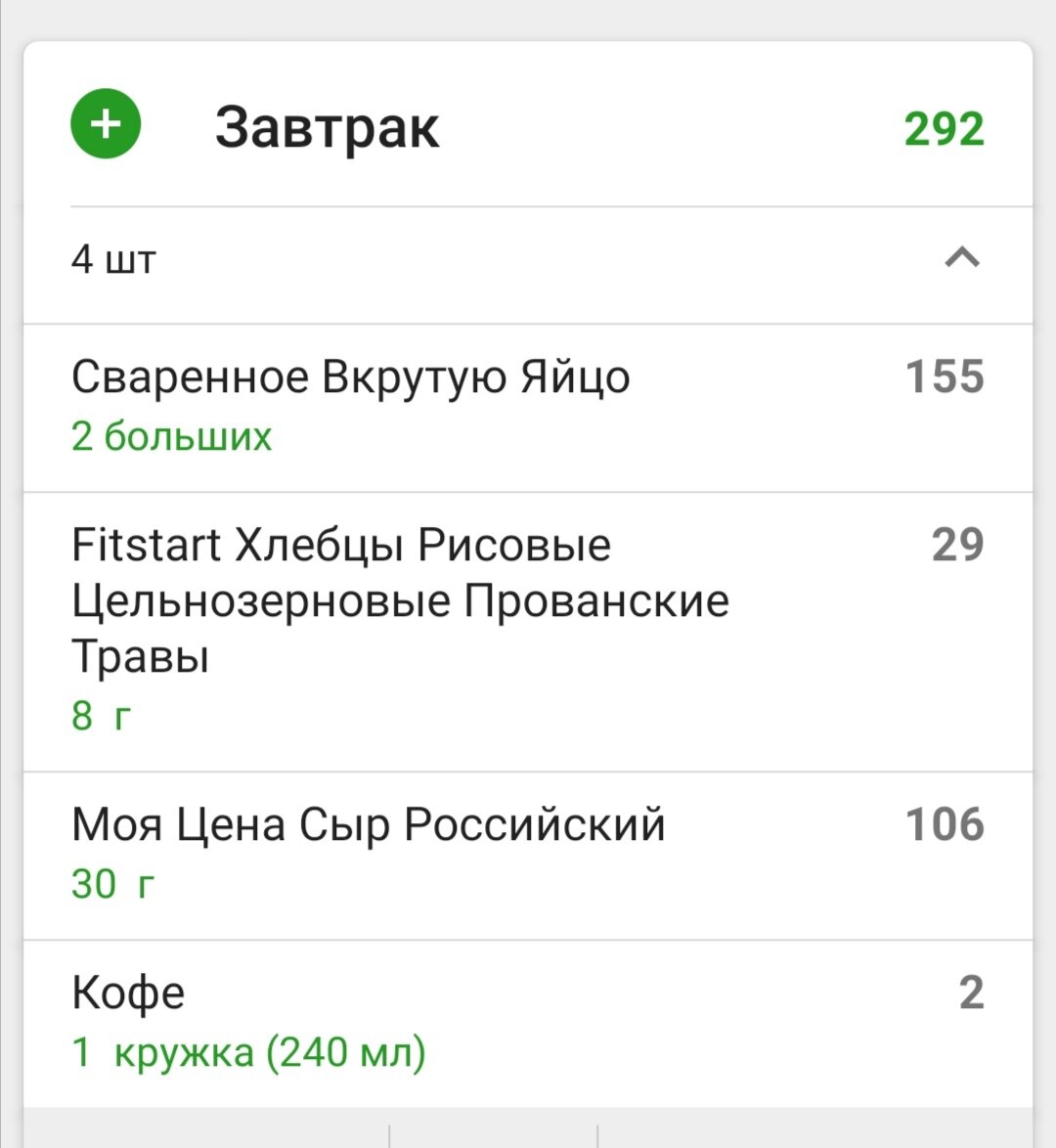Image resolution: width=1056 pixels, height=1148 pixels.
Task: Click the 4 шт items counter
Action: (x=112, y=258)
